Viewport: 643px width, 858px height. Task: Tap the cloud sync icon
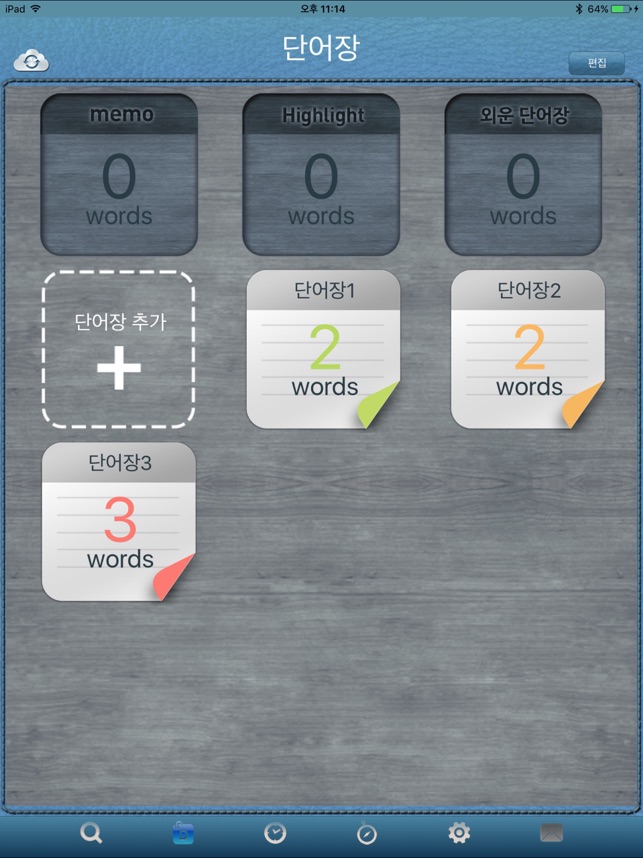(31, 61)
